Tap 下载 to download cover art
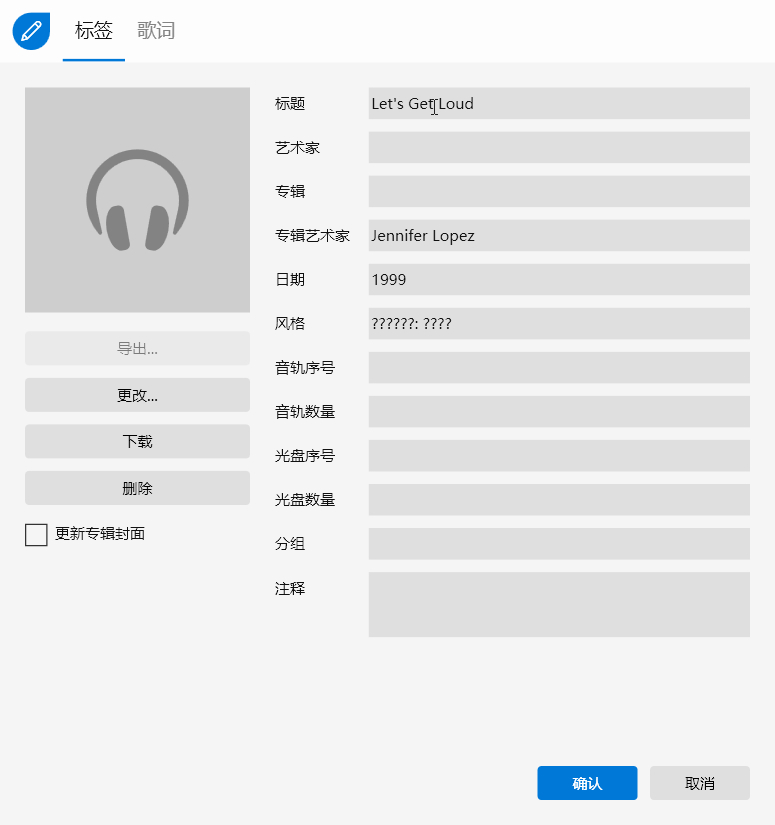Screen dimensions: 775x825 click(x=137, y=441)
